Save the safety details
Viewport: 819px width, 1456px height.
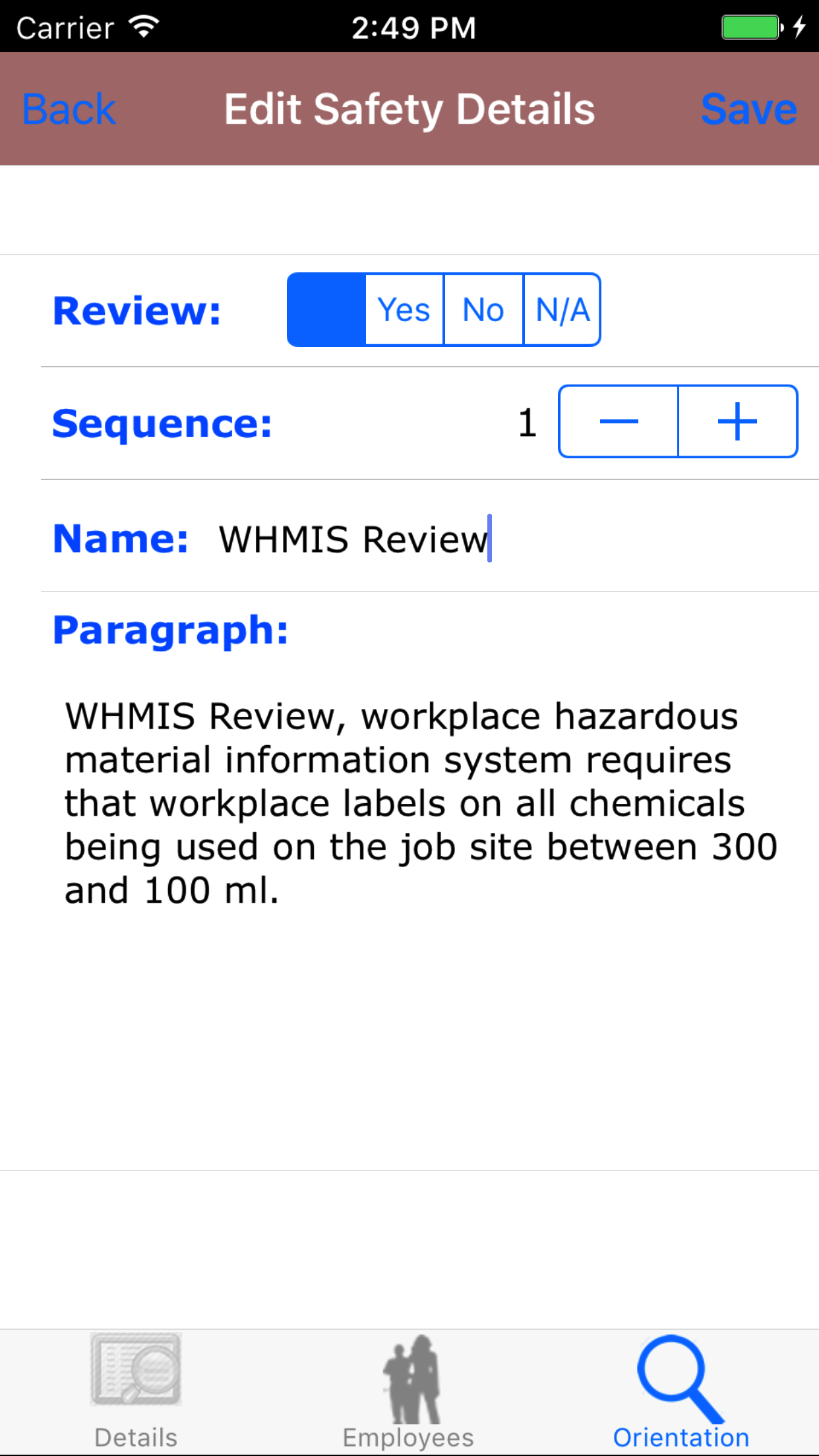tap(748, 109)
